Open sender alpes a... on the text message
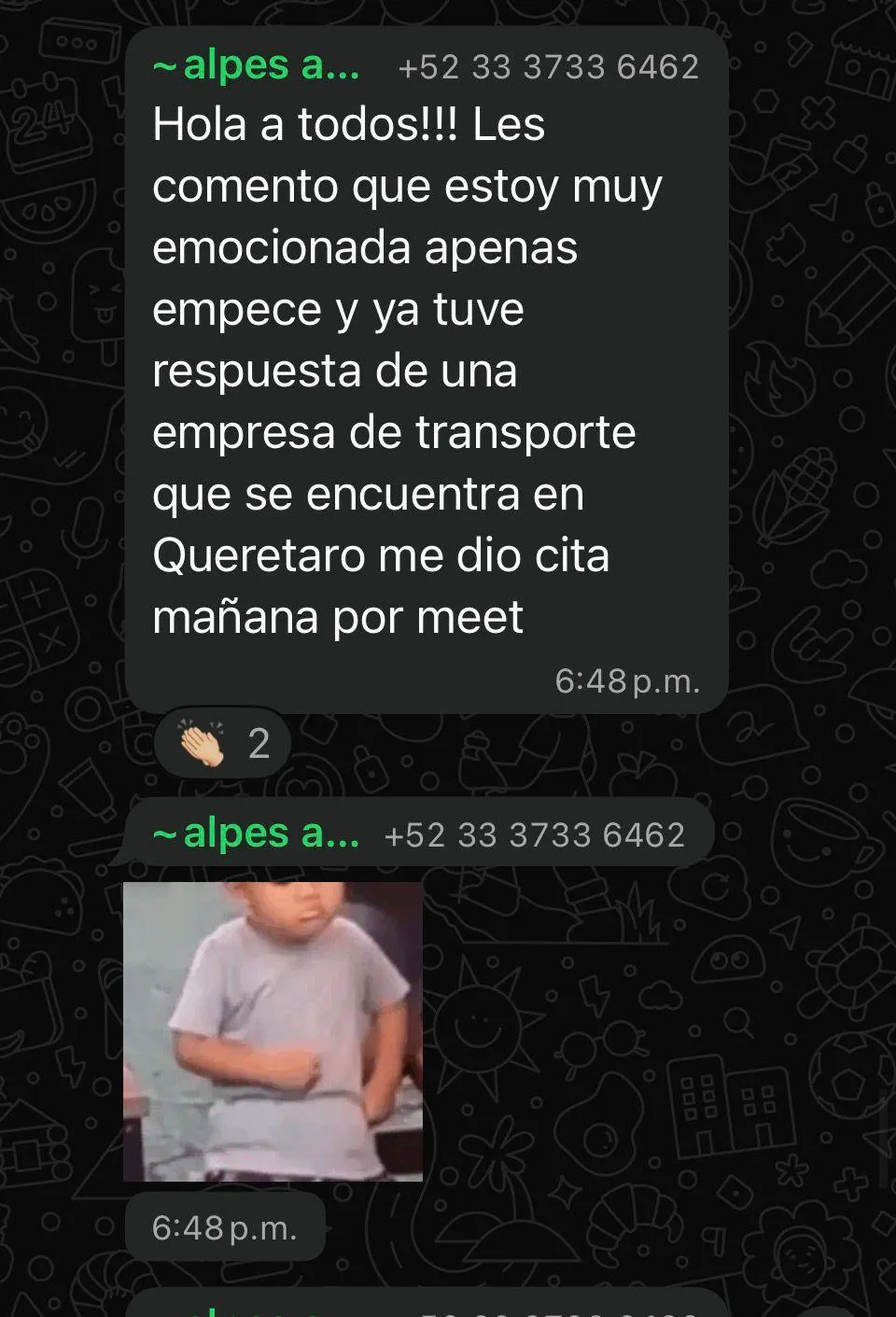Screen dimensions: 896x1317 click(257, 66)
